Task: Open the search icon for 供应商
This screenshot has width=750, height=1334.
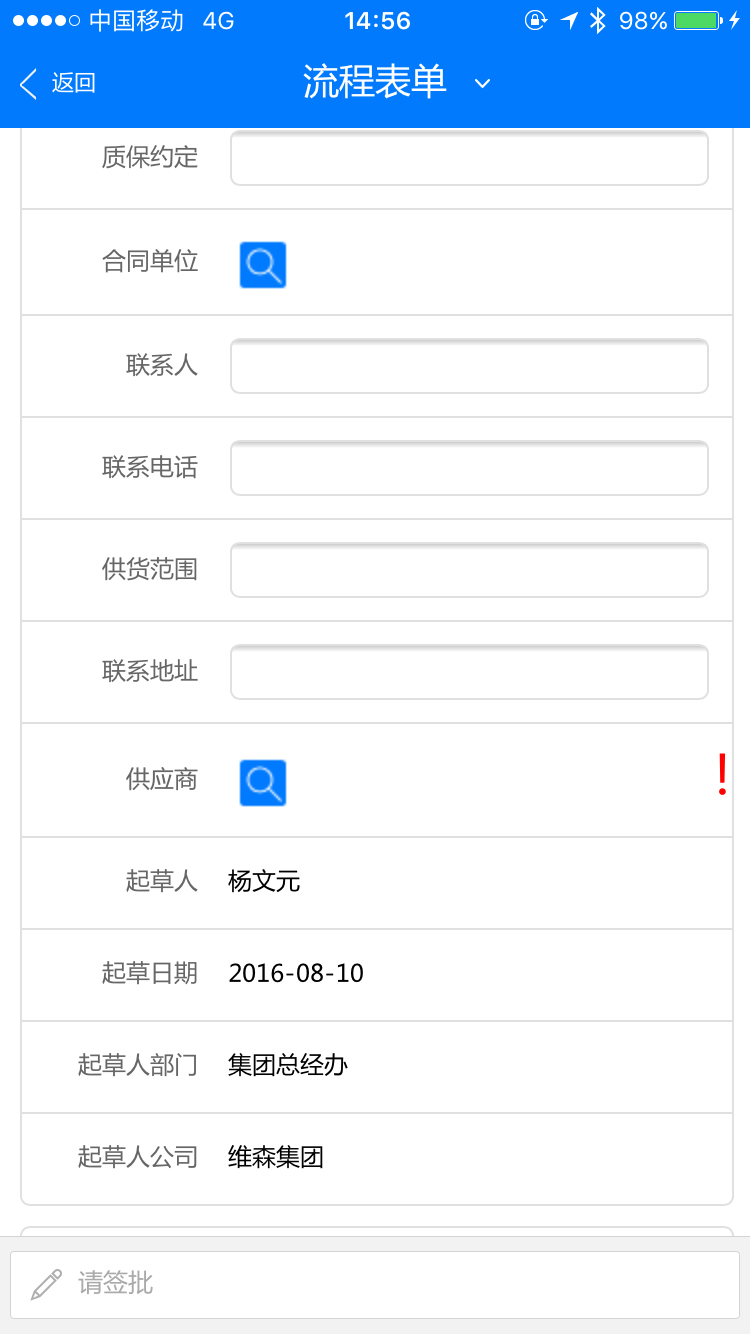Action: (263, 783)
